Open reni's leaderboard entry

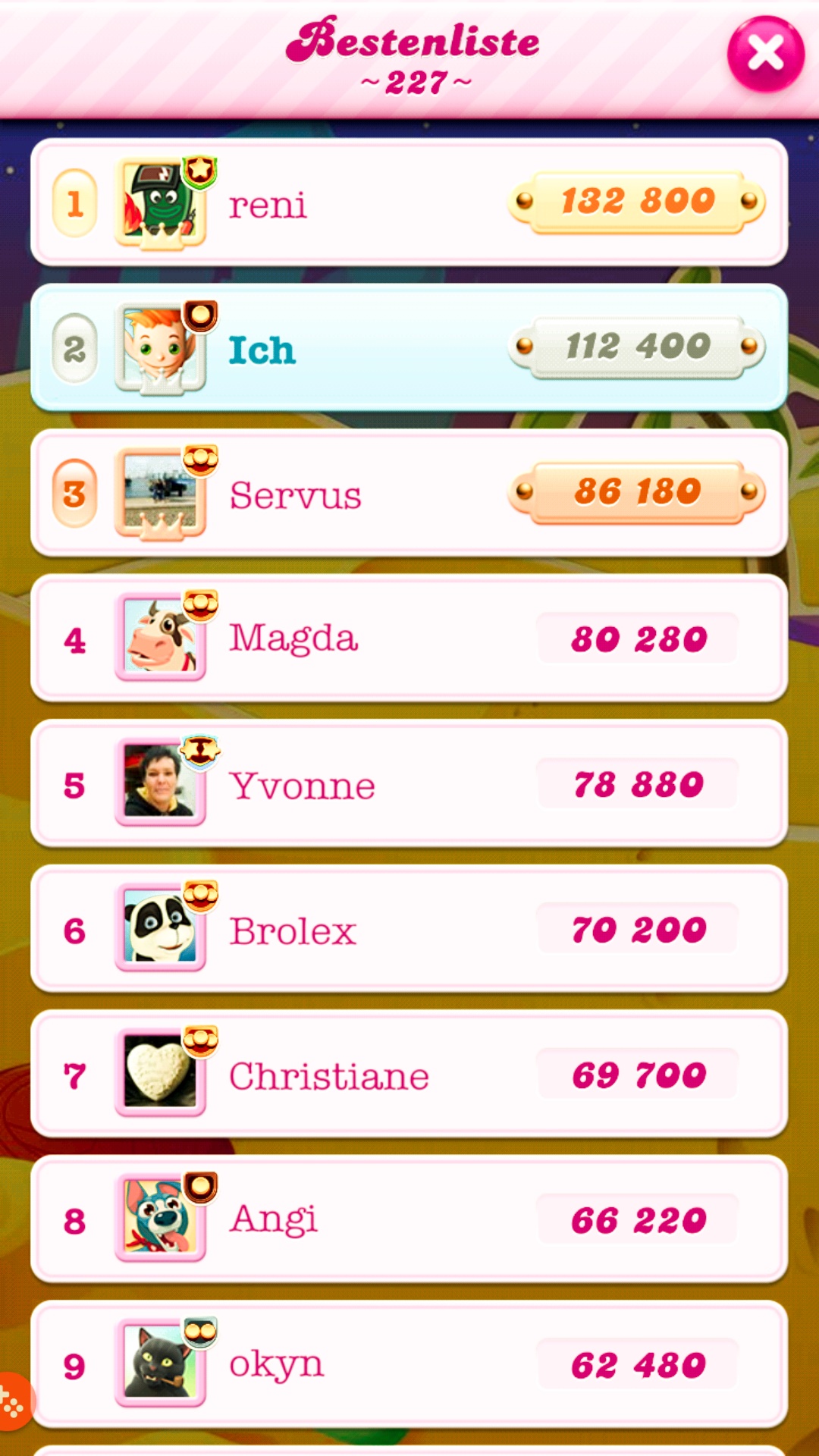click(409, 202)
